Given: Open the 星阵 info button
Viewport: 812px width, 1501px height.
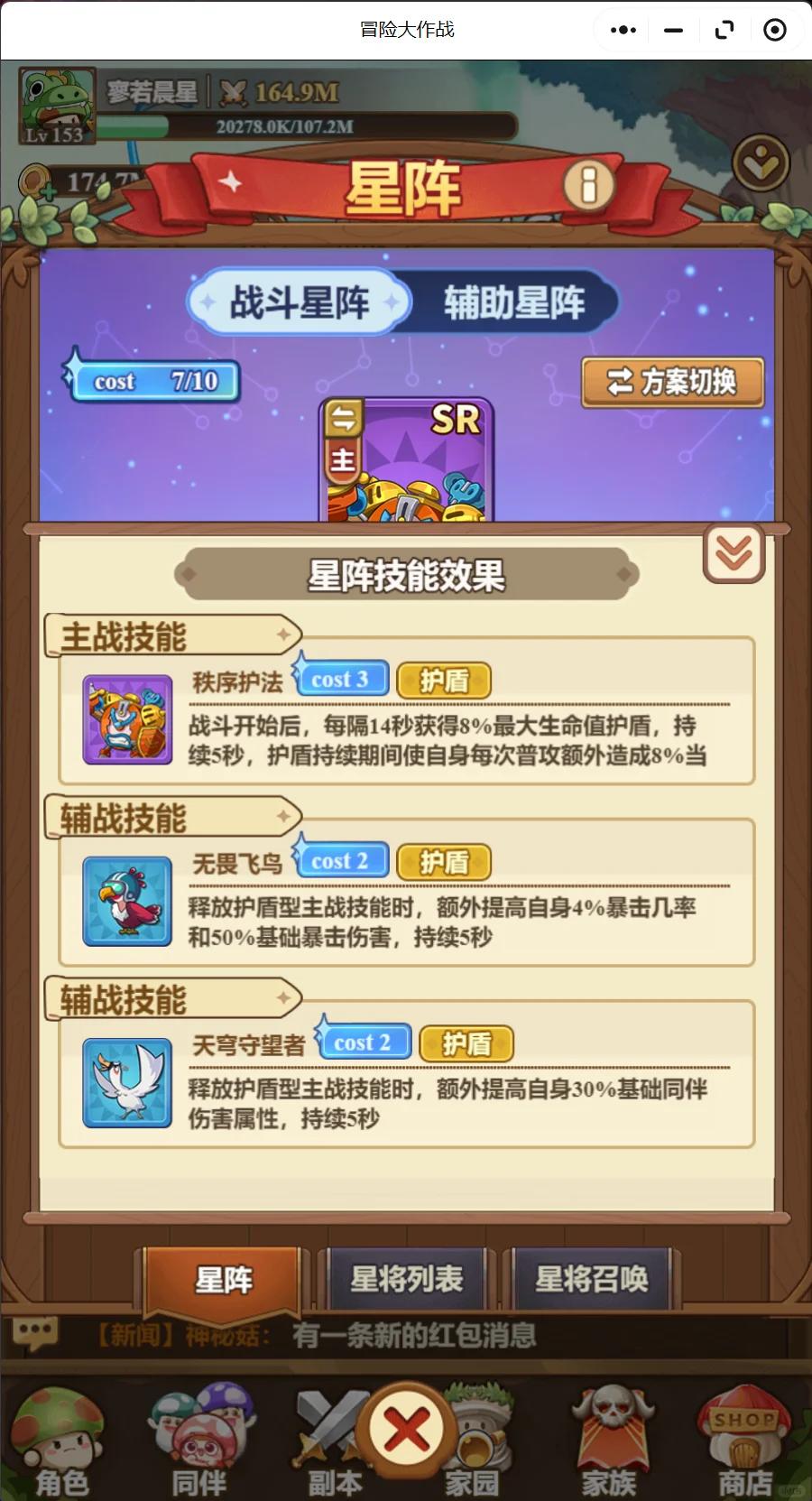Looking at the screenshot, I should tap(588, 186).
